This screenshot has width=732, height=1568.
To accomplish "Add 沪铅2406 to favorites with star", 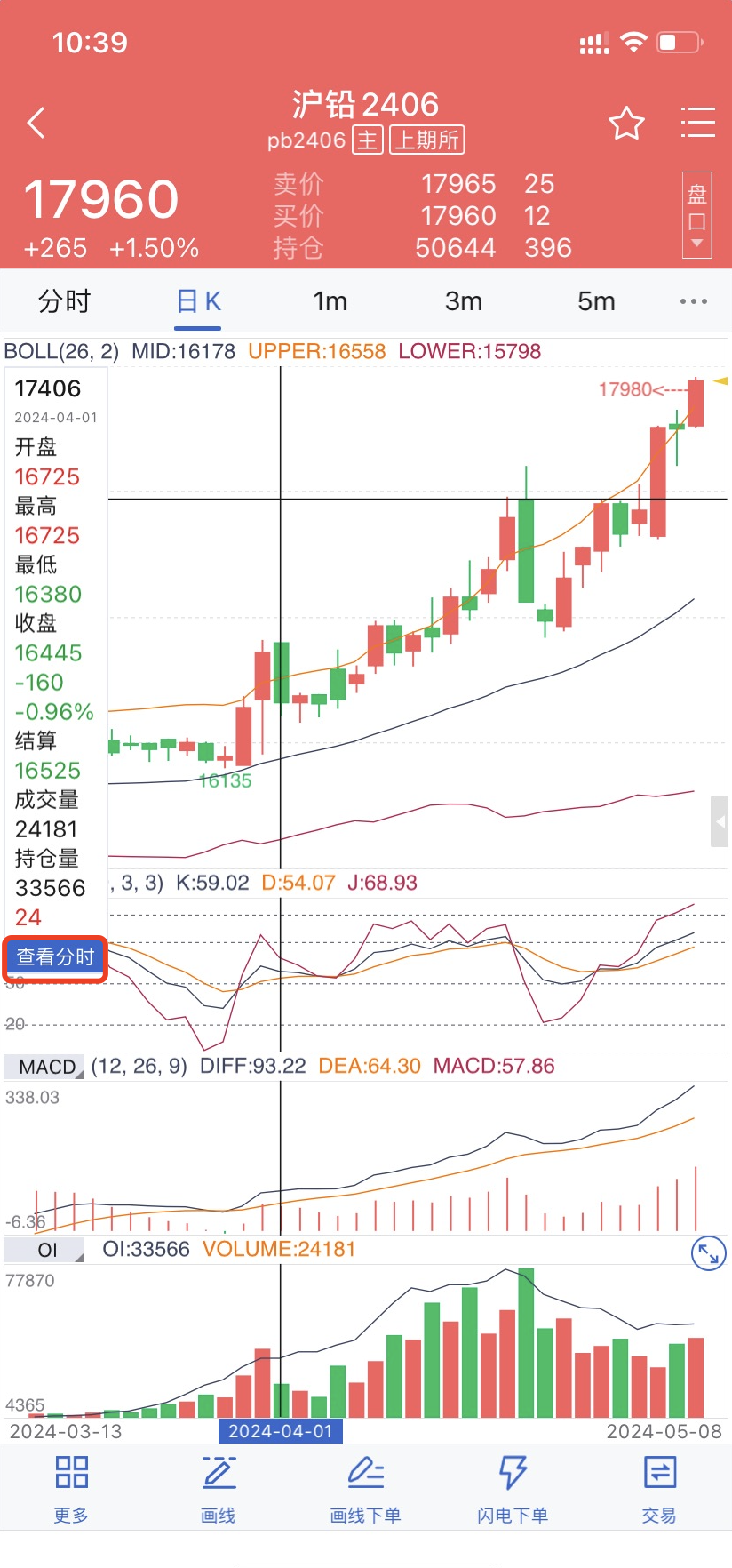I will click(626, 124).
